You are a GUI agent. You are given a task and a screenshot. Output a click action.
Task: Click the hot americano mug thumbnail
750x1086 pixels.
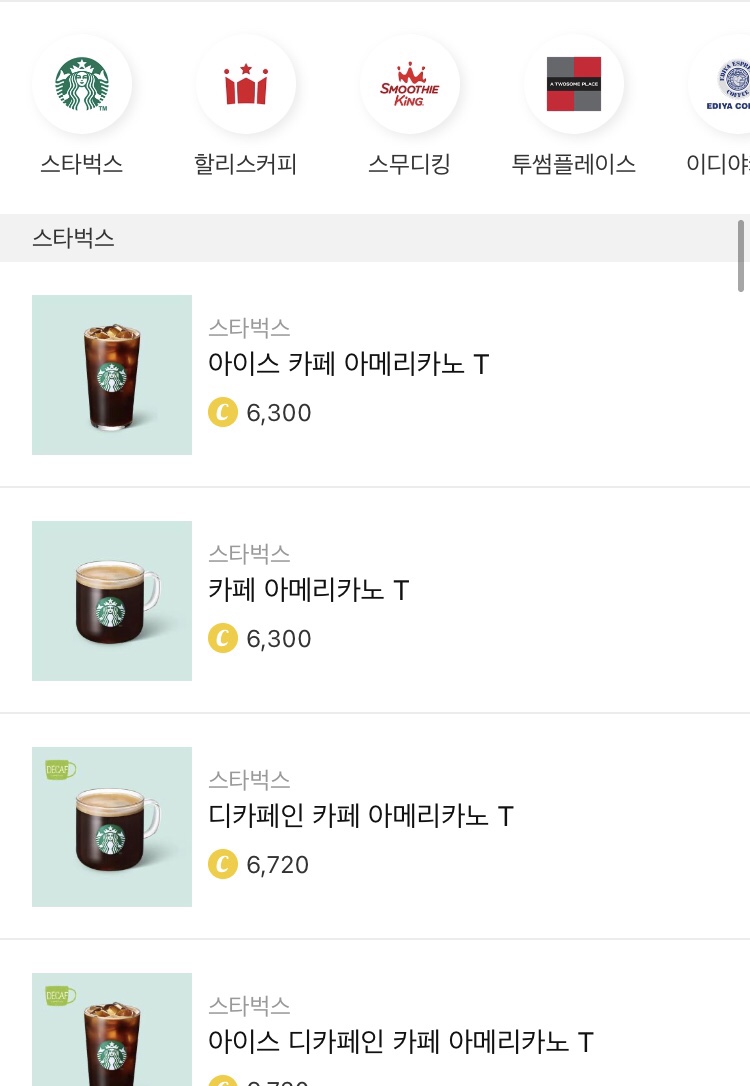click(112, 600)
